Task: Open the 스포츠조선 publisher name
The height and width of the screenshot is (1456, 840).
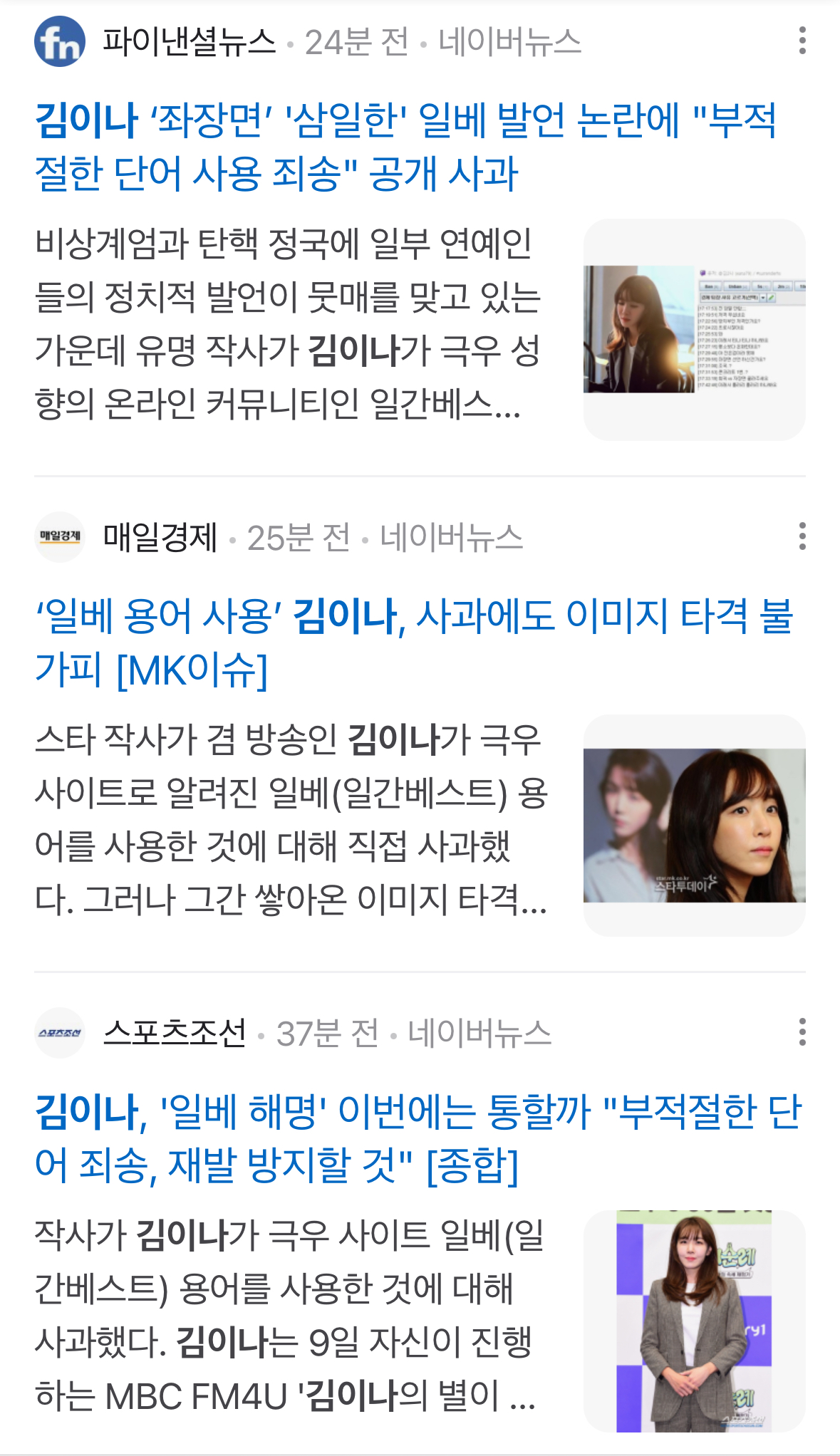Action: pos(175,1033)
